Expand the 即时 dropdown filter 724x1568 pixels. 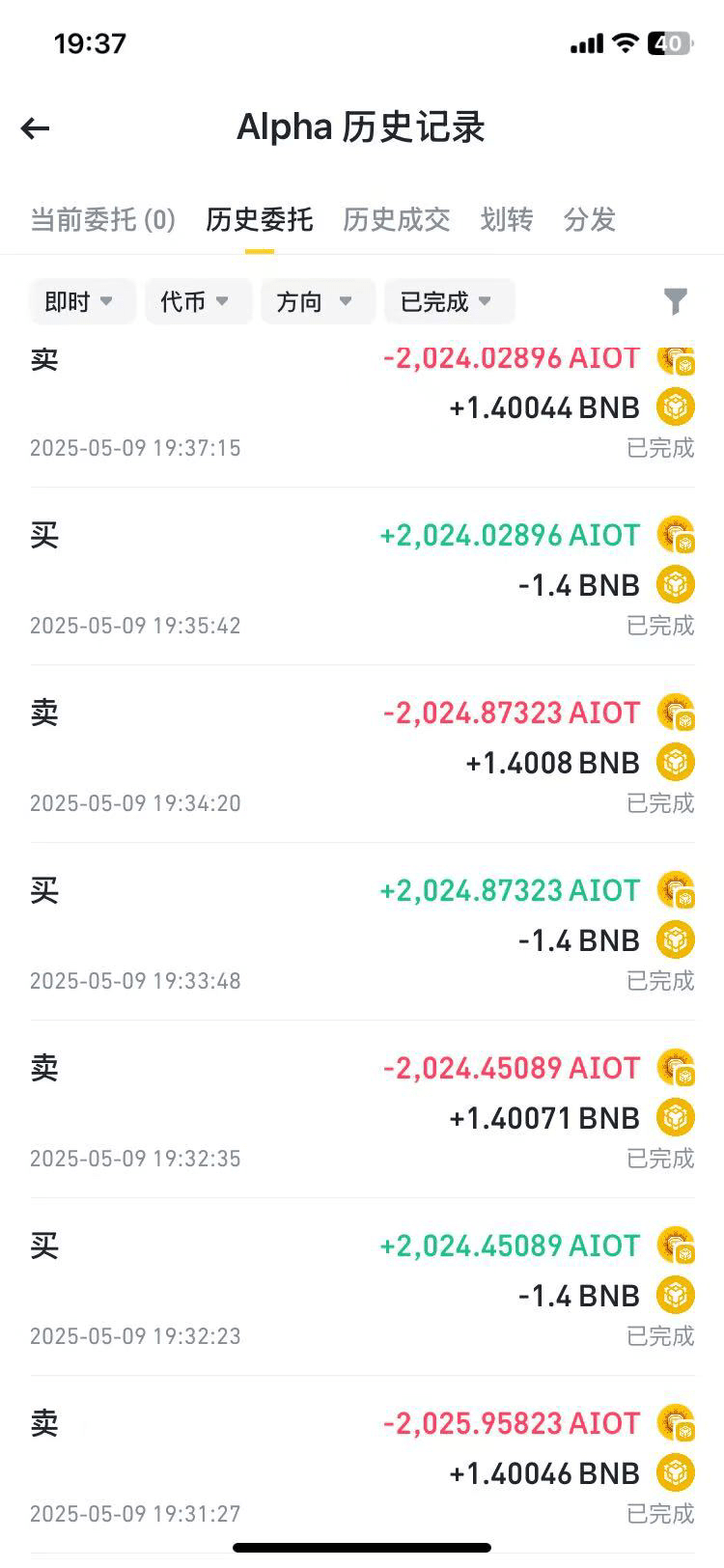click(82, 302)
